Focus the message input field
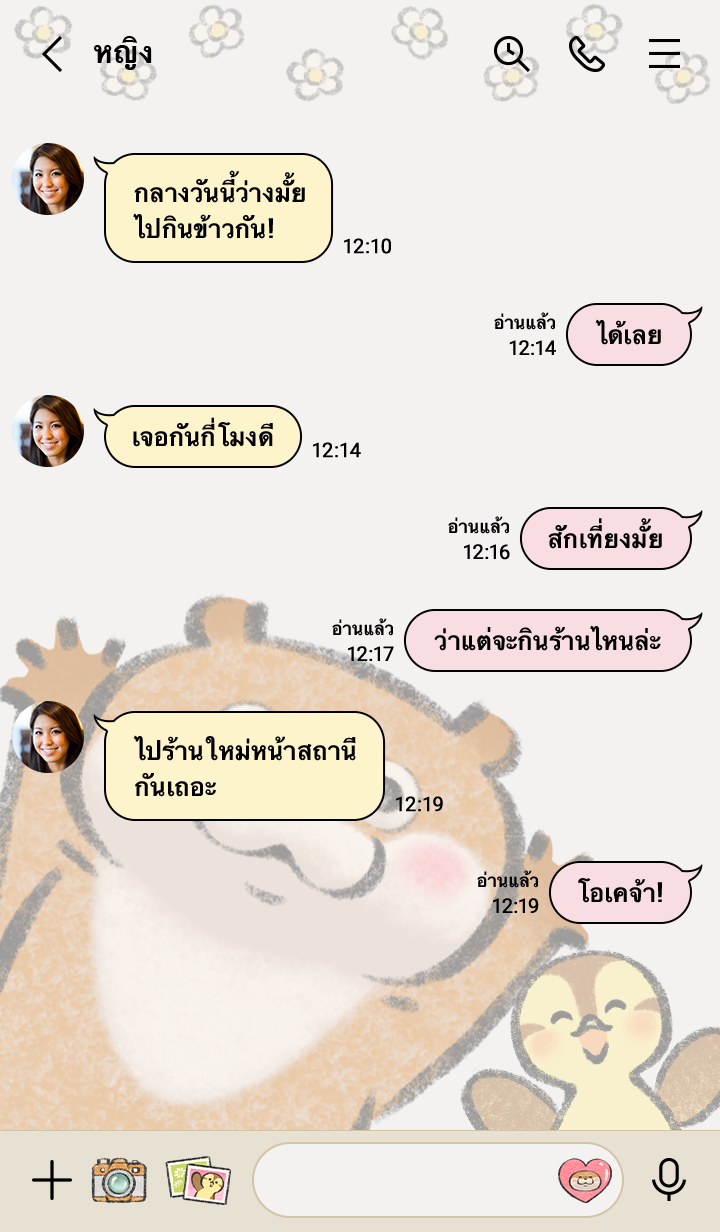This screenshot has width=720, height=1232. coord(400,1181)
